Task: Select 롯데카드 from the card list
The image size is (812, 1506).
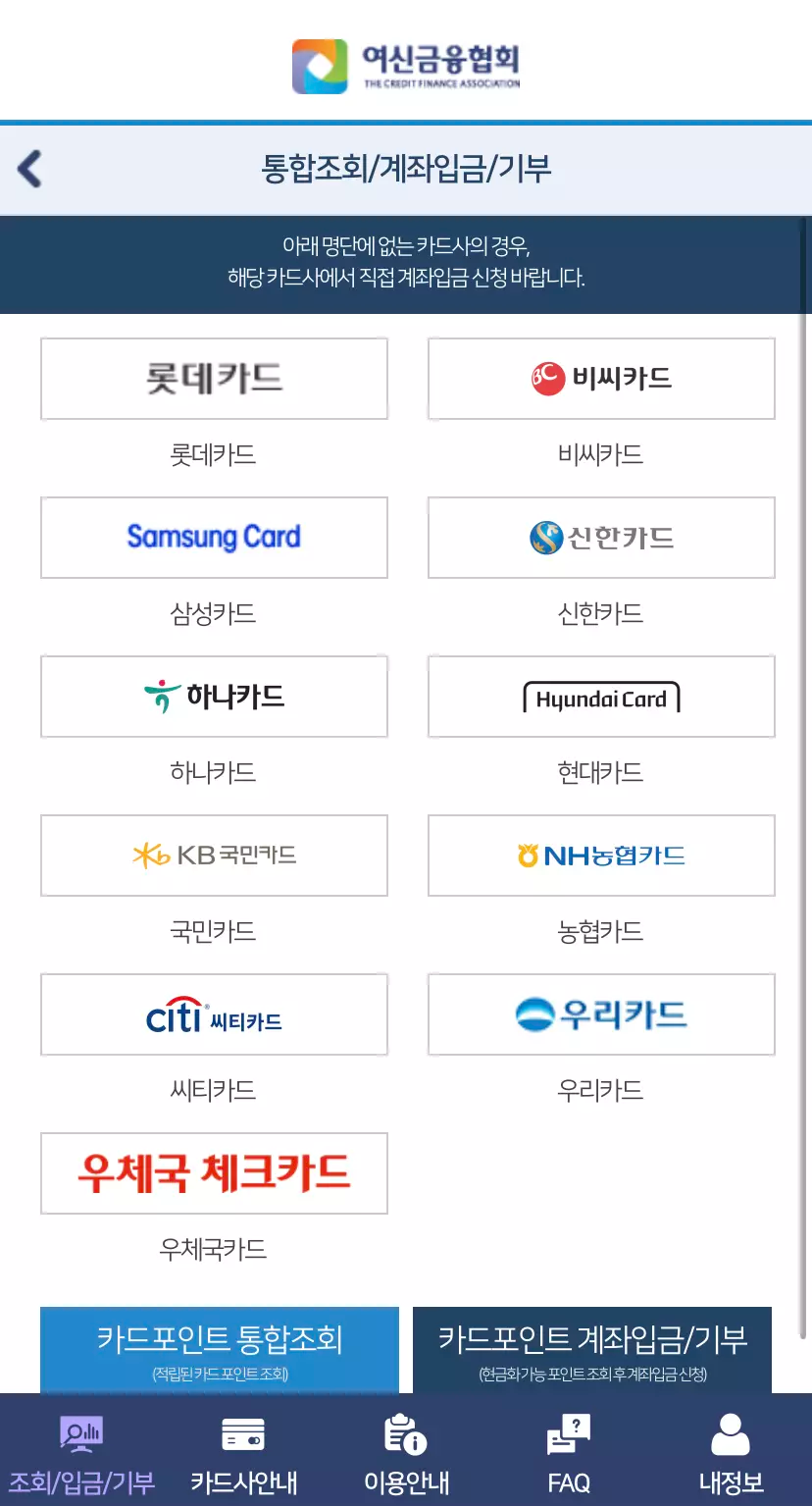Action: coord(214,379)
